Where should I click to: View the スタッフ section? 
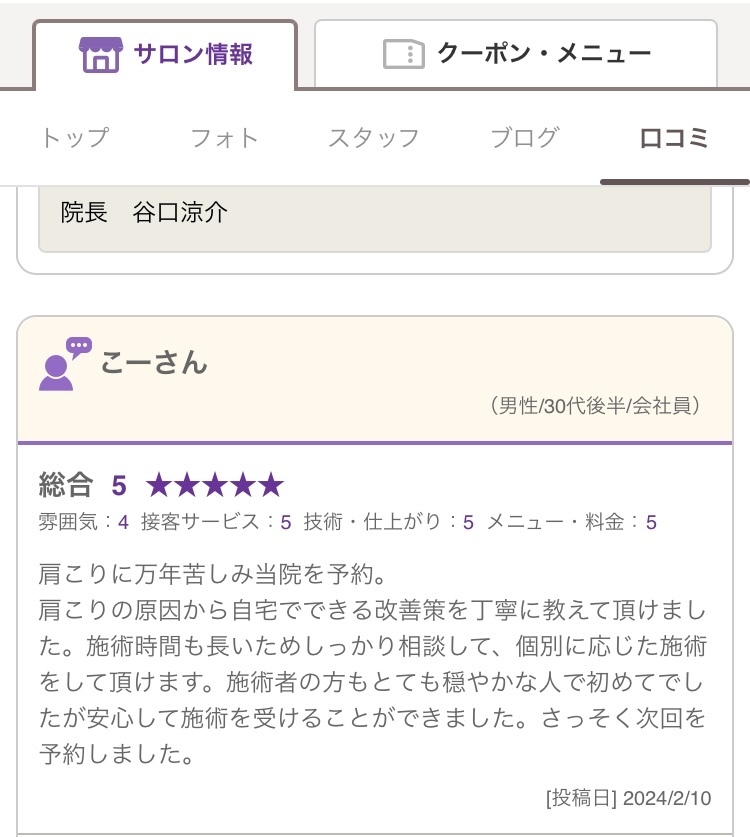coord(373,138)
